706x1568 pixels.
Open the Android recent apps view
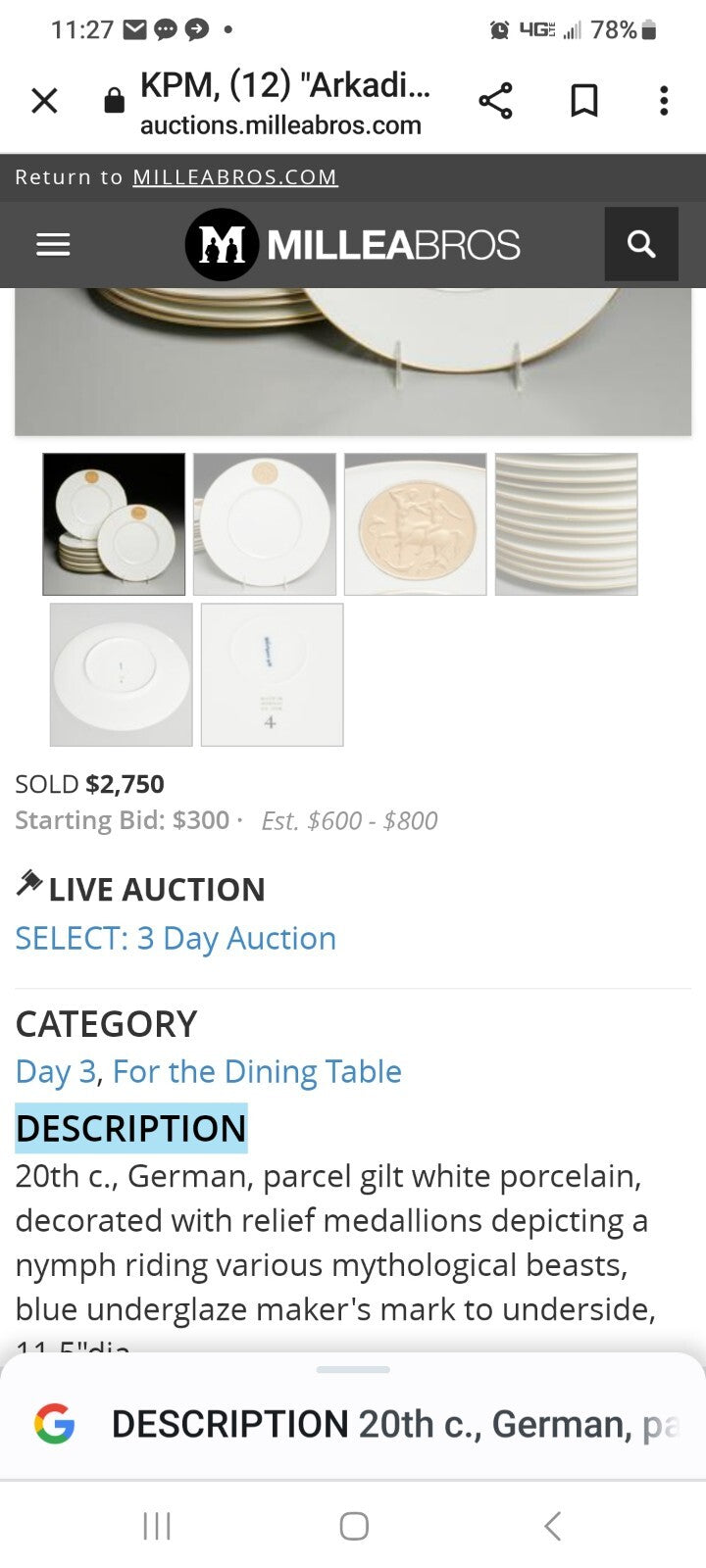coord(157,1525)
